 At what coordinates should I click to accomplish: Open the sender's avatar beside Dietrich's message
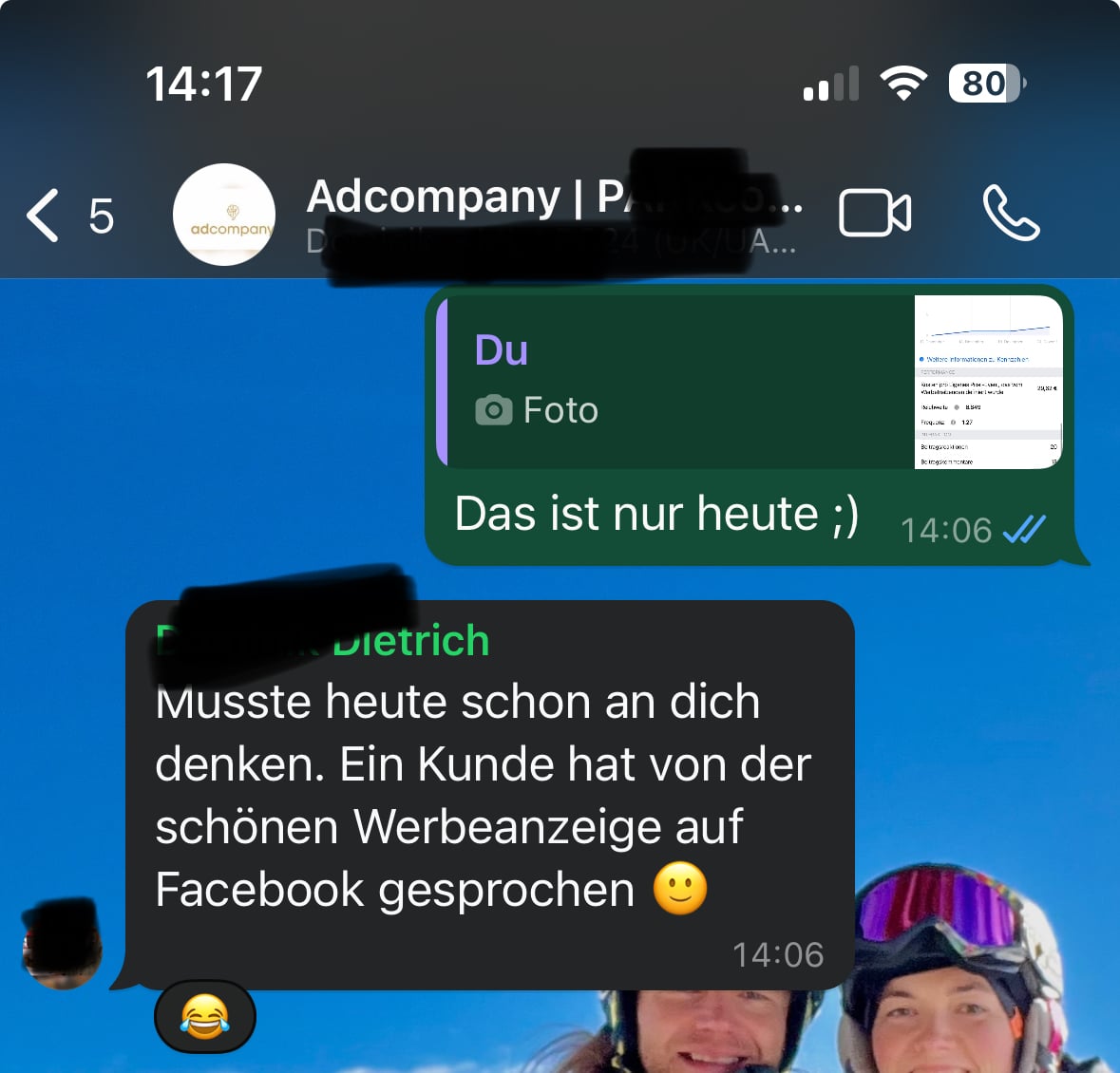pos(63,944)
